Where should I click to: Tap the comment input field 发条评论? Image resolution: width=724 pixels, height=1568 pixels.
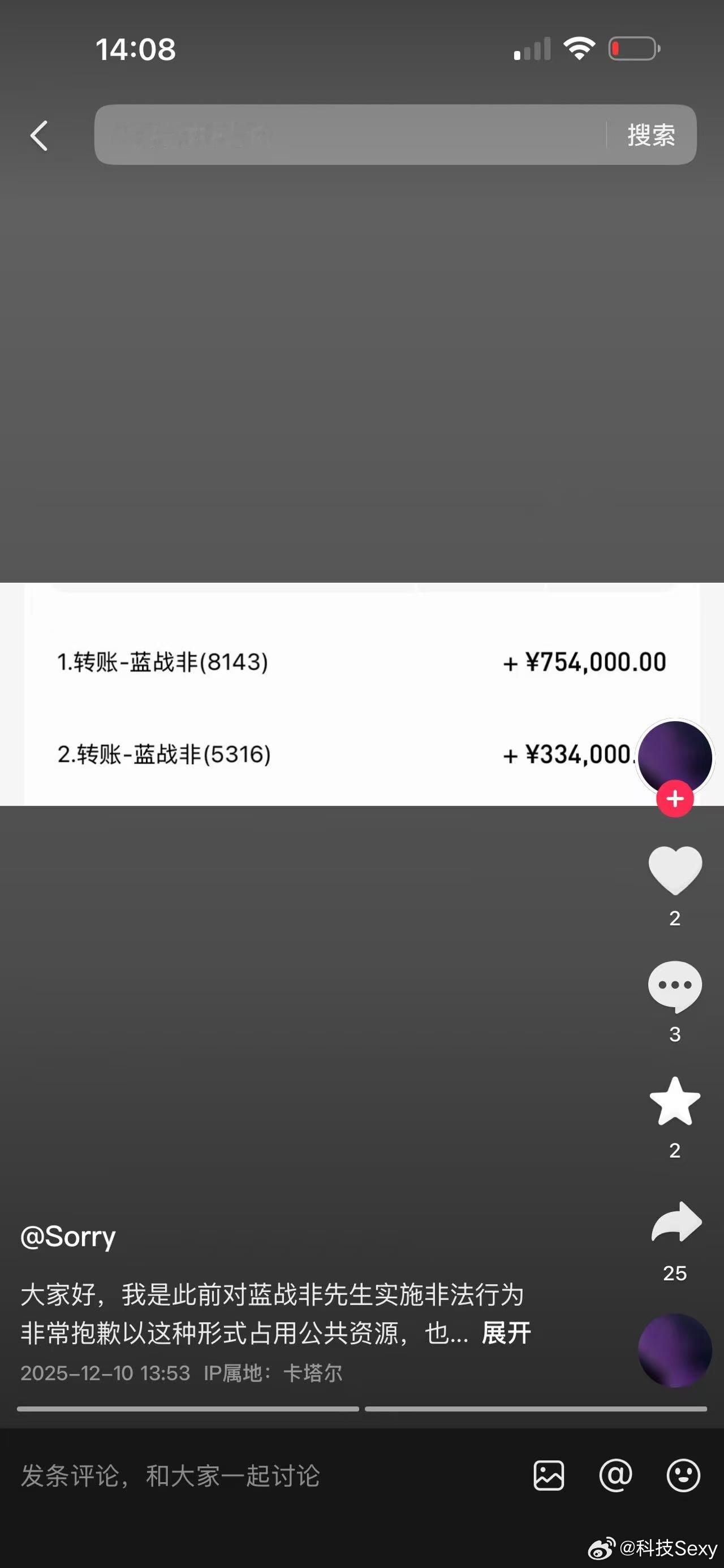[x=170, y=1476]
